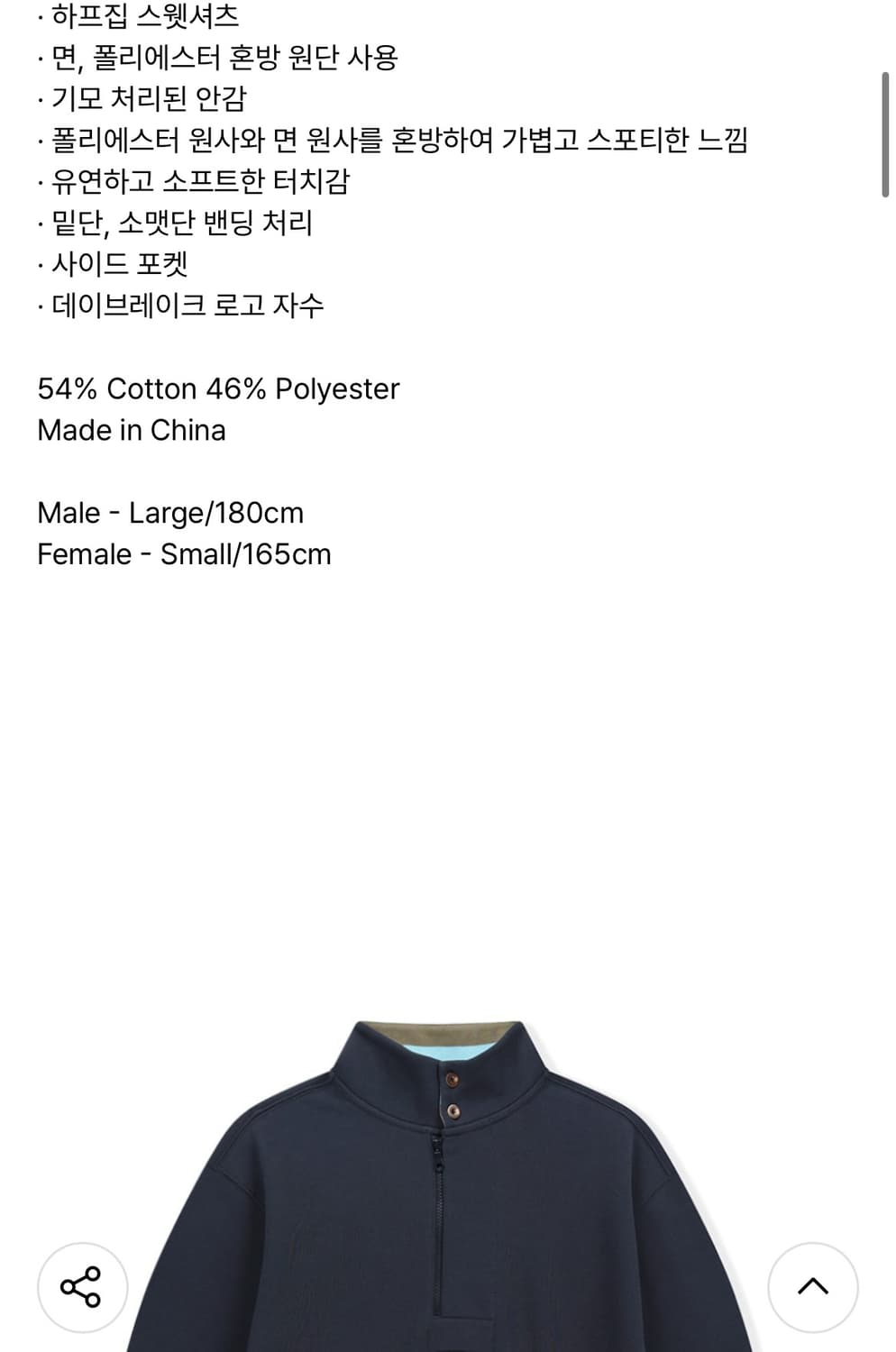
Task: Tap the collar area of the sweatshirt image
Action: pyautogui.click(x=448, y=1046)
